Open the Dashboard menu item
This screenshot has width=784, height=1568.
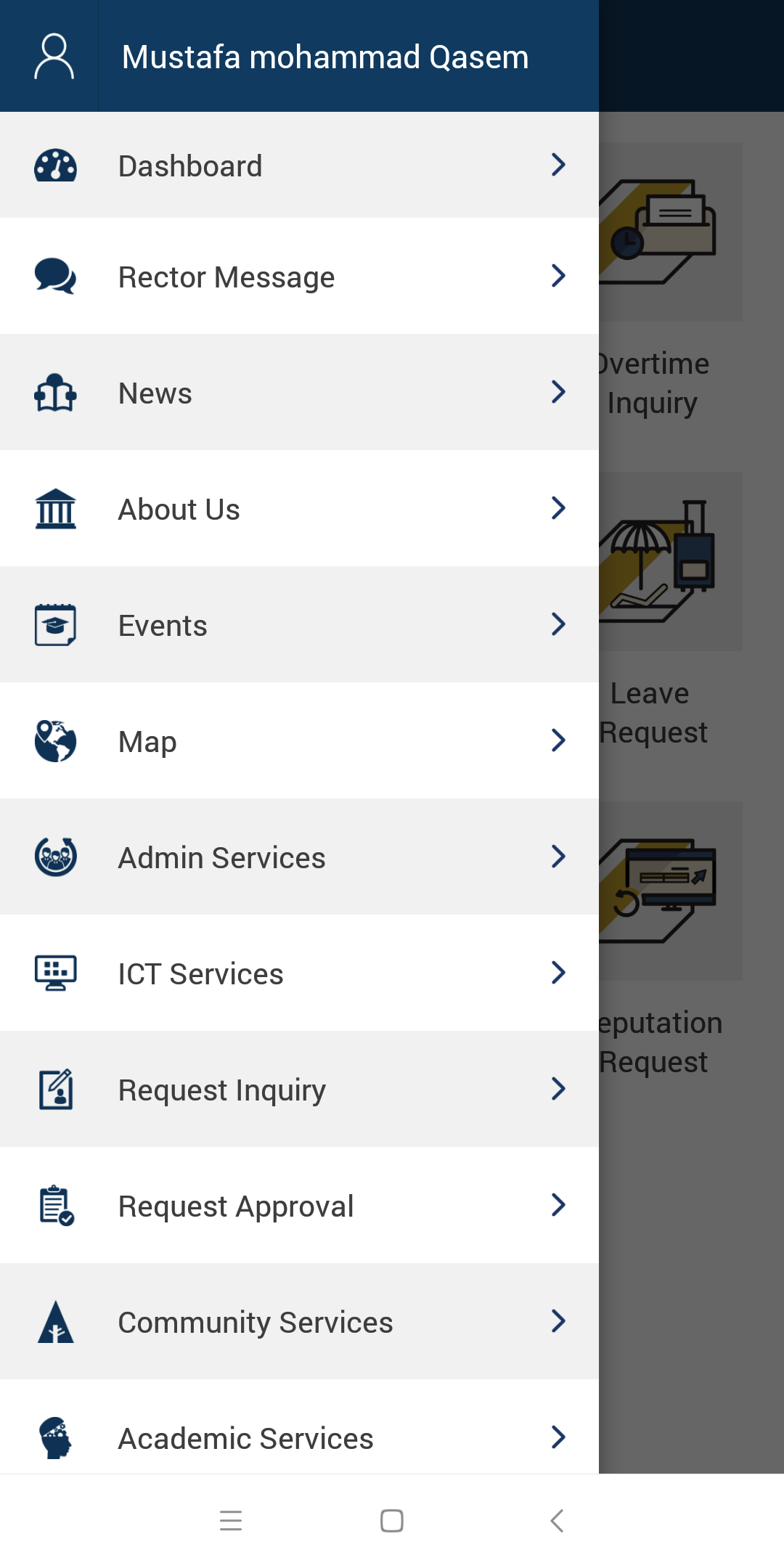(299, 166)
